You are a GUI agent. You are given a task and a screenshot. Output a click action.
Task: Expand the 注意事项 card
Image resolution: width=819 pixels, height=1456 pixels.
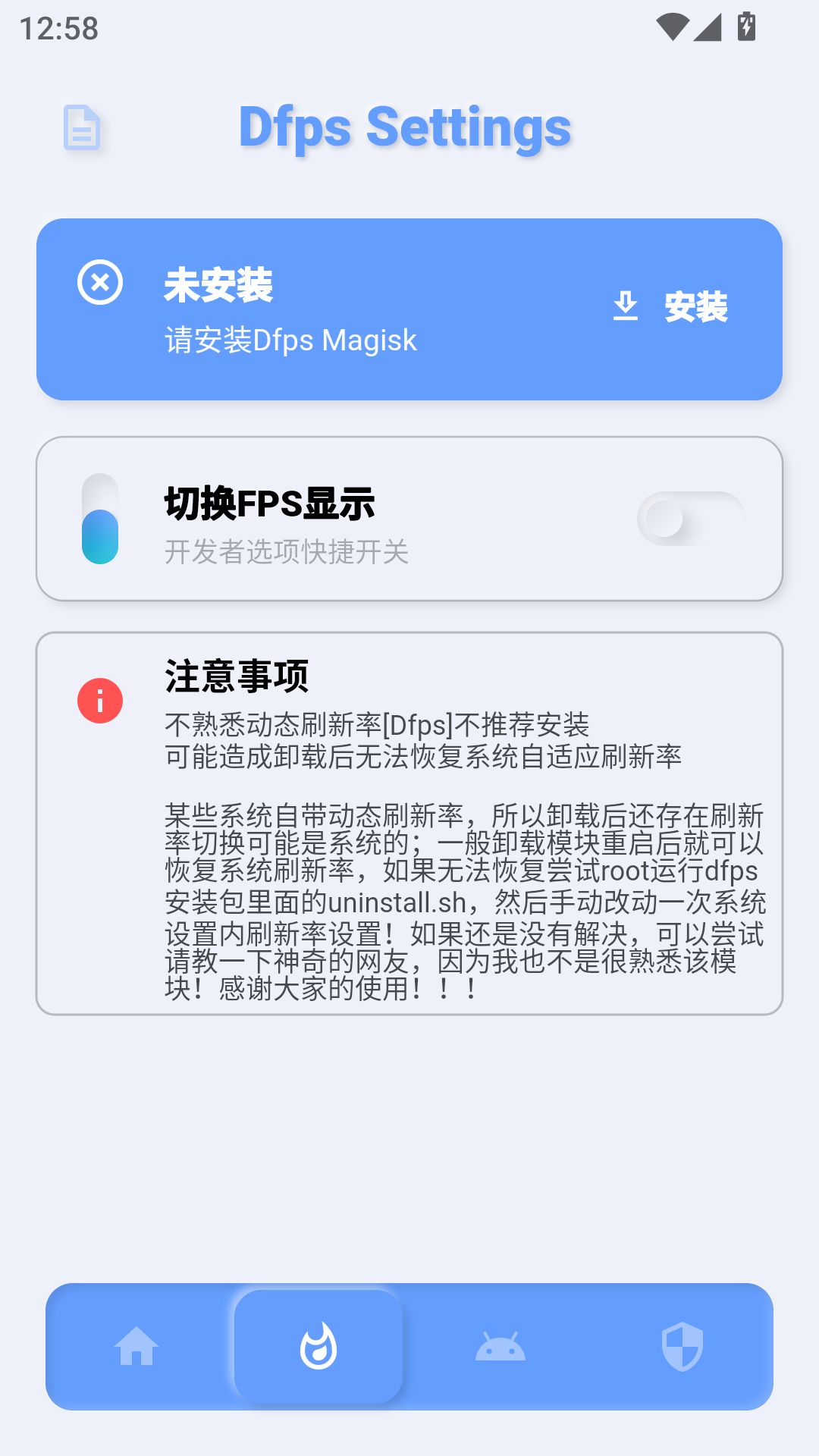(x=409, y=823)
